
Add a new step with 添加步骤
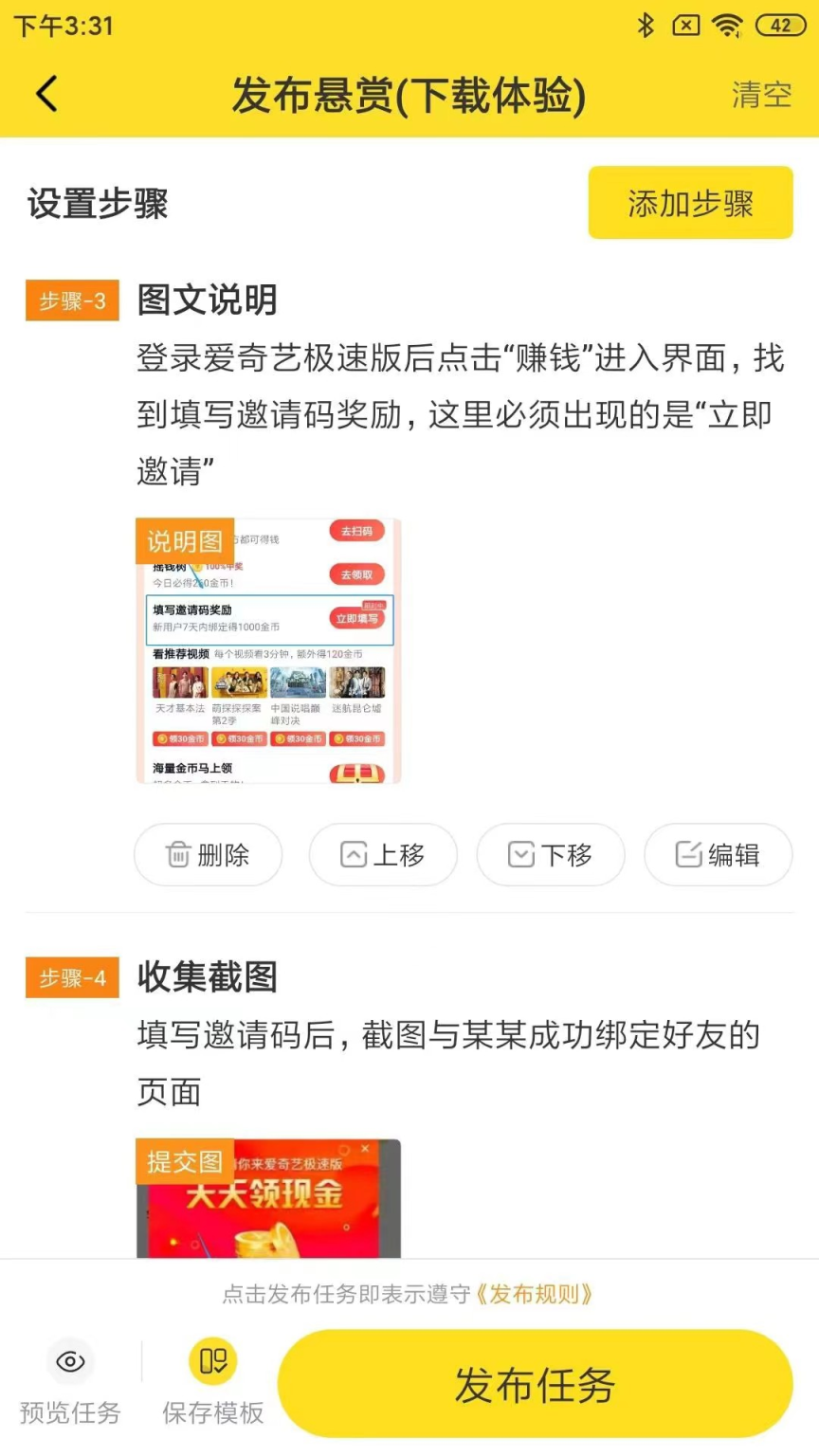coord(690,203)
